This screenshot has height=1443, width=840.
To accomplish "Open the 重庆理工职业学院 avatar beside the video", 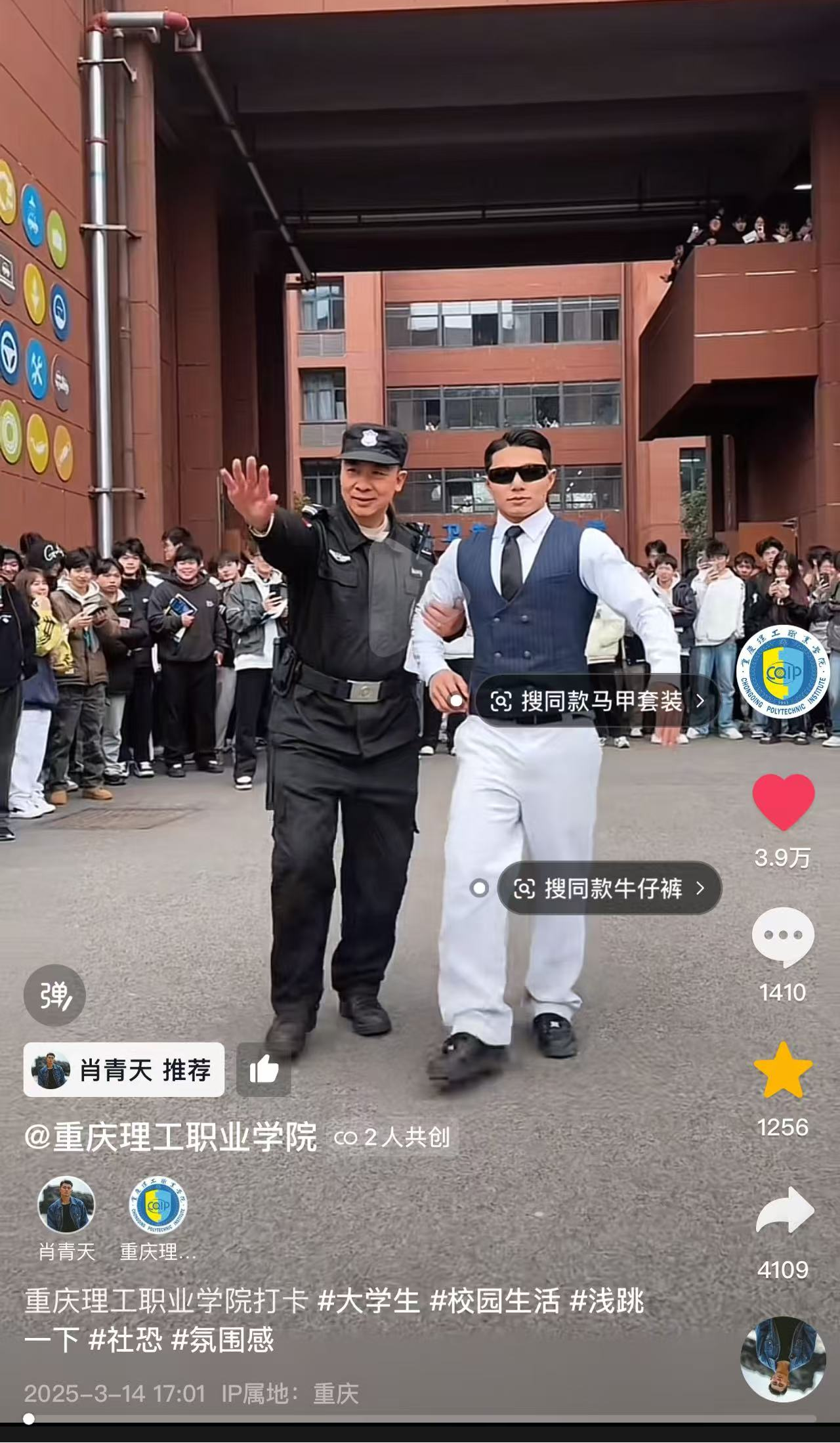I will (x=782, y=672).
